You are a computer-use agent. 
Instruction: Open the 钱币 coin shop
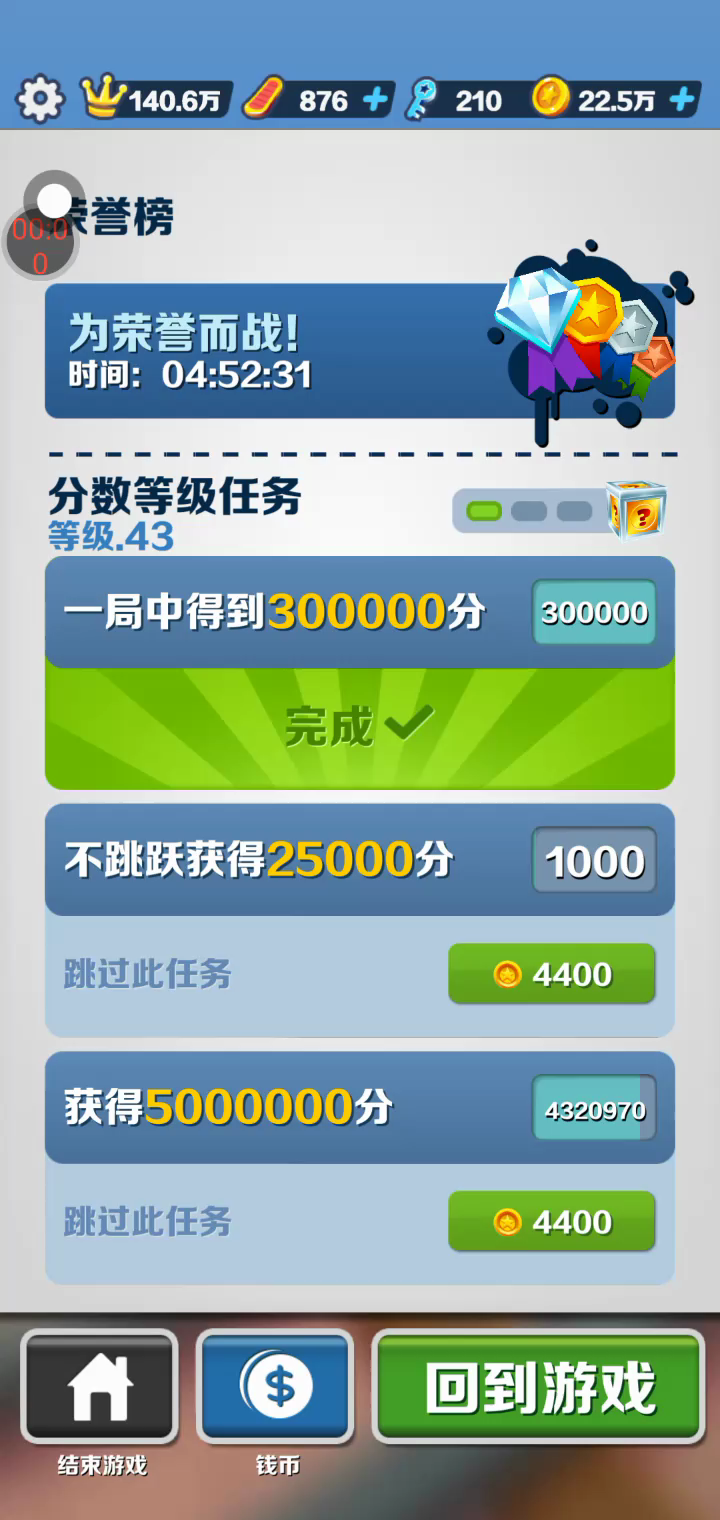pos(276,1387)
